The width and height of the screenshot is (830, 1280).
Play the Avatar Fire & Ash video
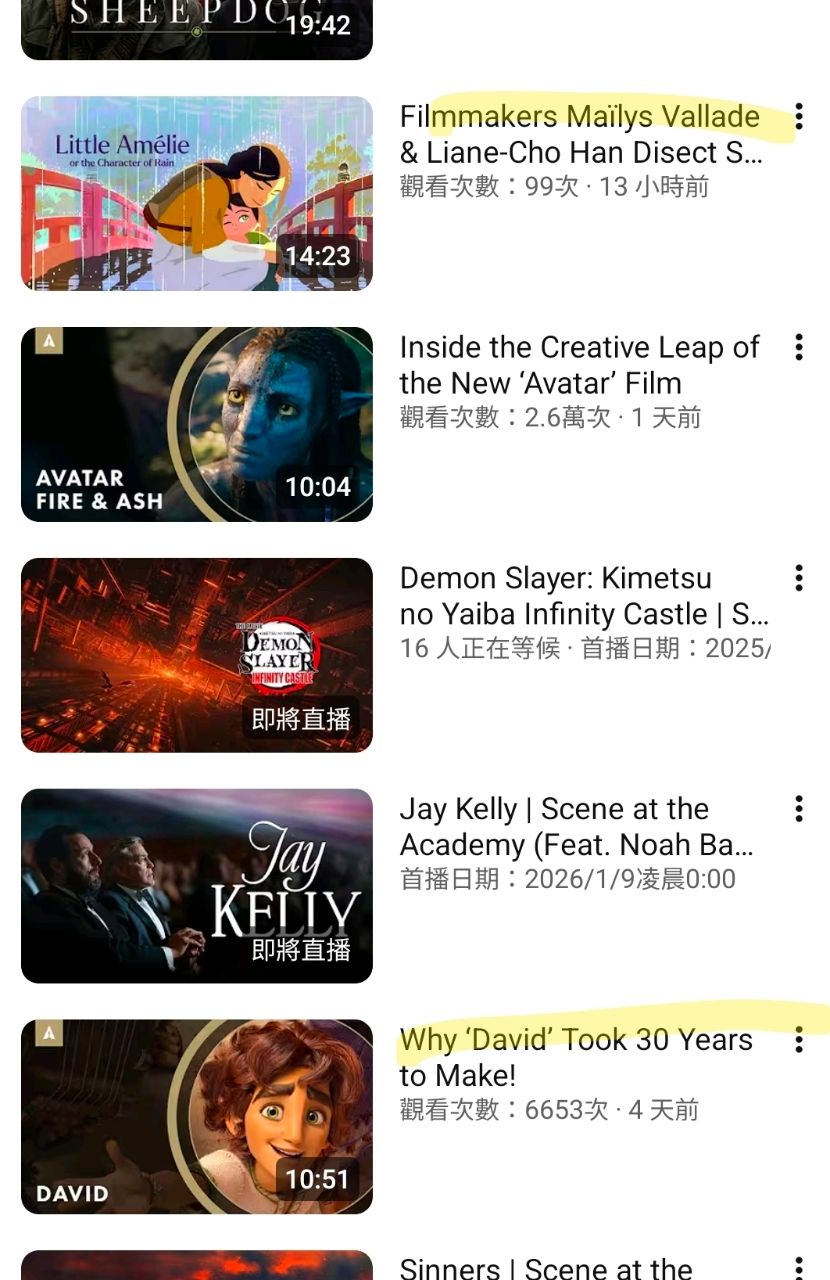pyautogui.click(x=196, y=424)
